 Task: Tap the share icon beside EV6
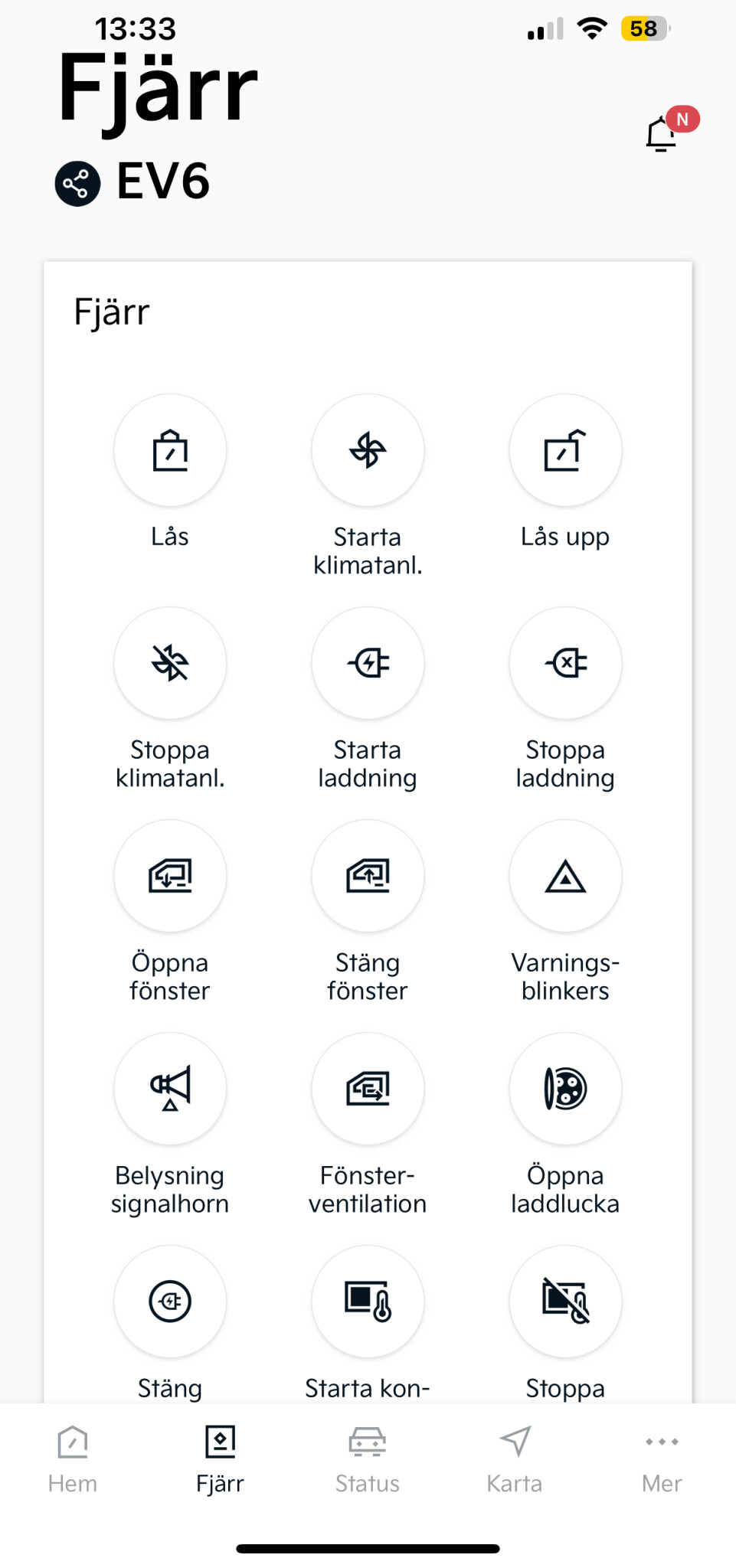pos(77,184)
